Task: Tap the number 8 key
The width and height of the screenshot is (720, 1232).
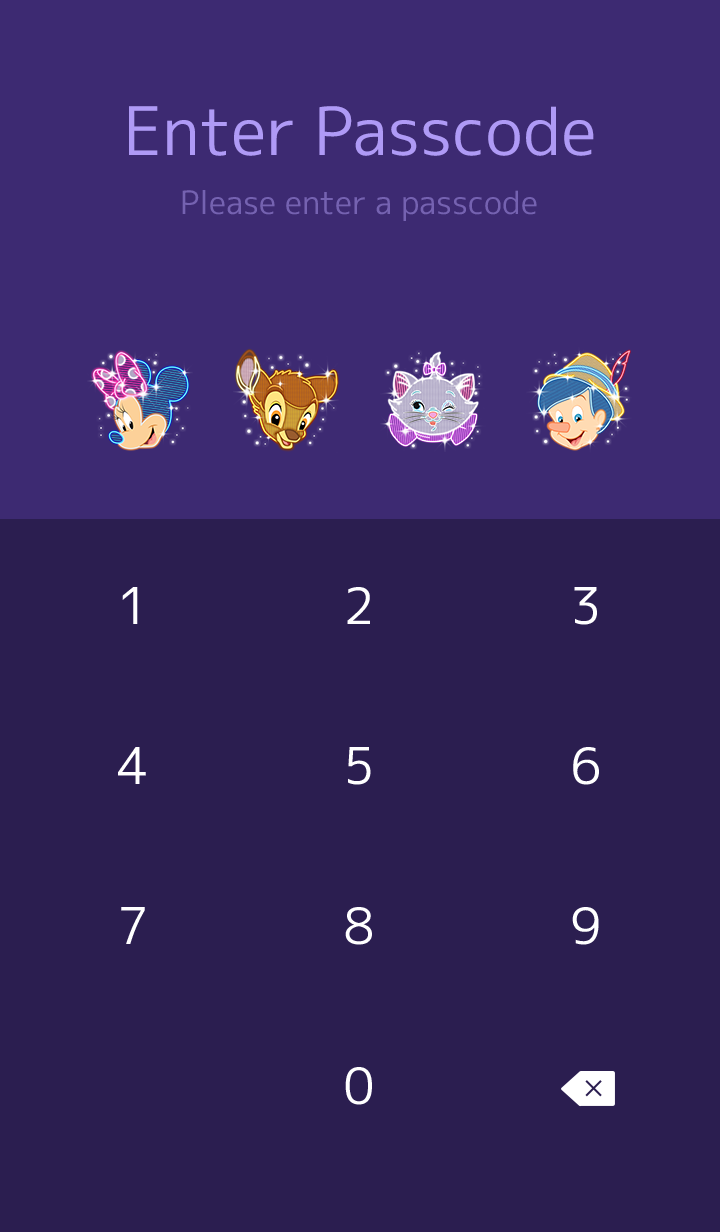Action: tap(359, 926)
